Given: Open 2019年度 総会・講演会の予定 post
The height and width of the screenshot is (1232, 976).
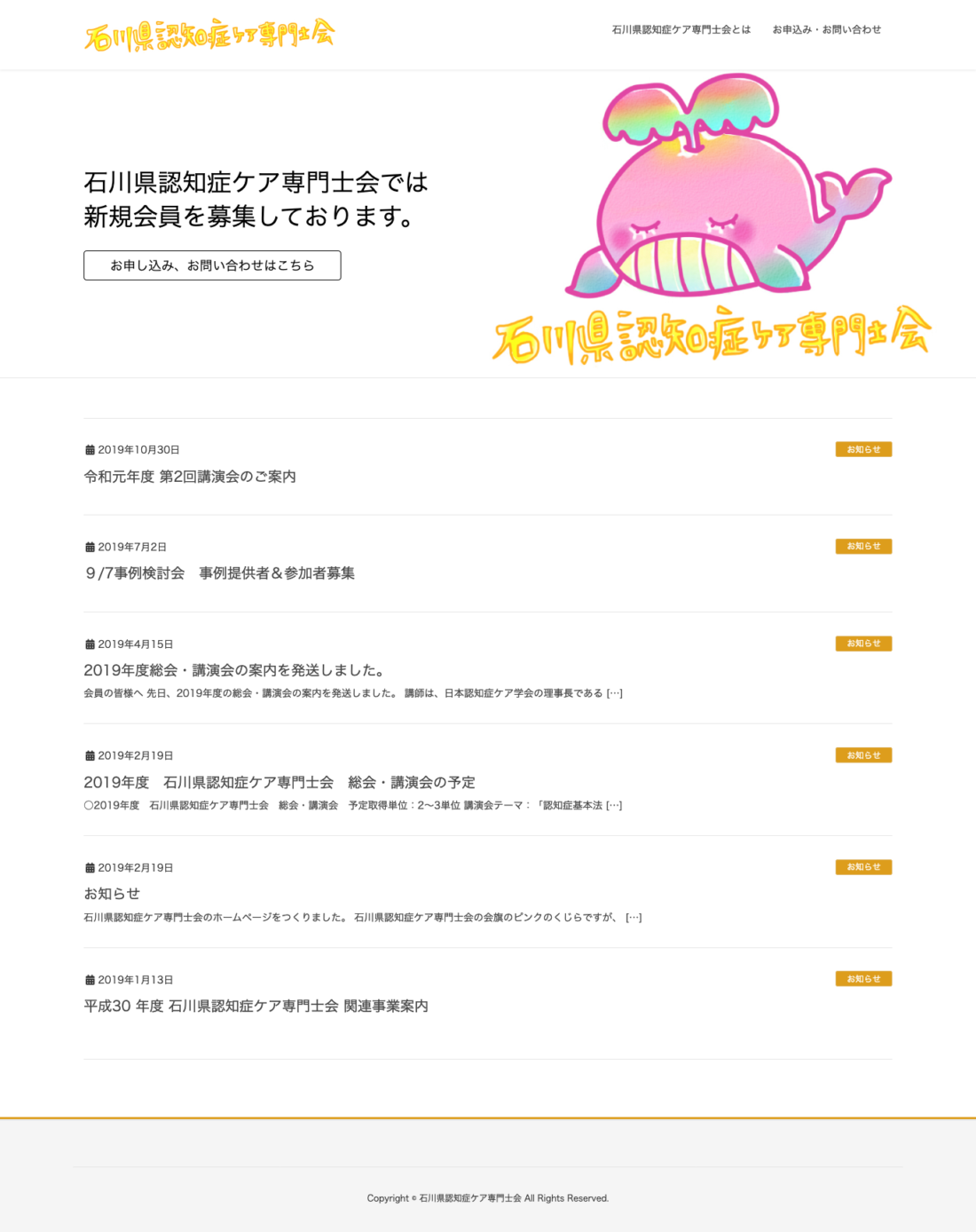Looking at the screenshot, I should pyautogui.click(x=279, y=782).
